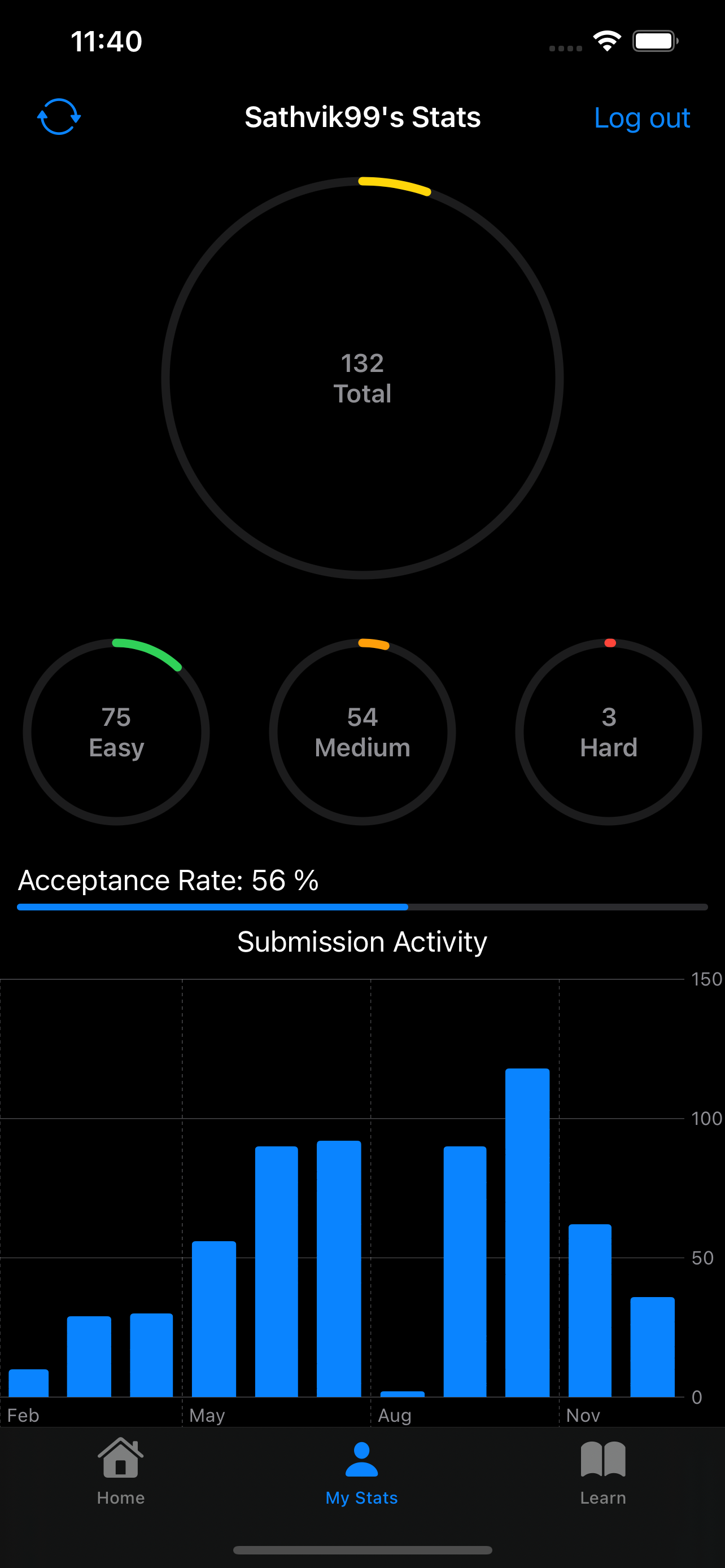This screenshot has width=725, height=1568.
Task: Tap the 132 Total progress ring
Action: 361,378
